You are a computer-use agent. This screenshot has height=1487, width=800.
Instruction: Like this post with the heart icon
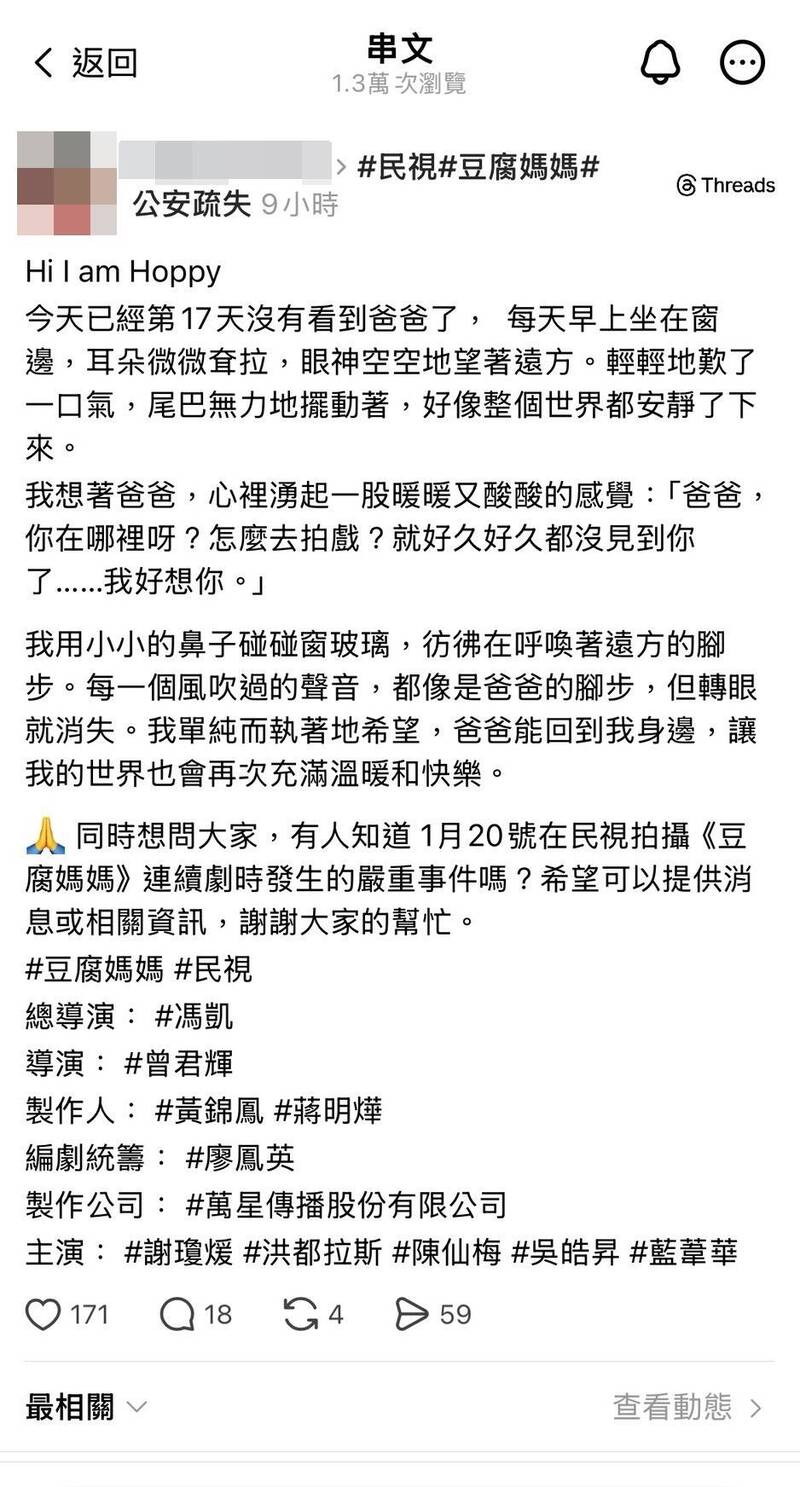point(43,1313)
